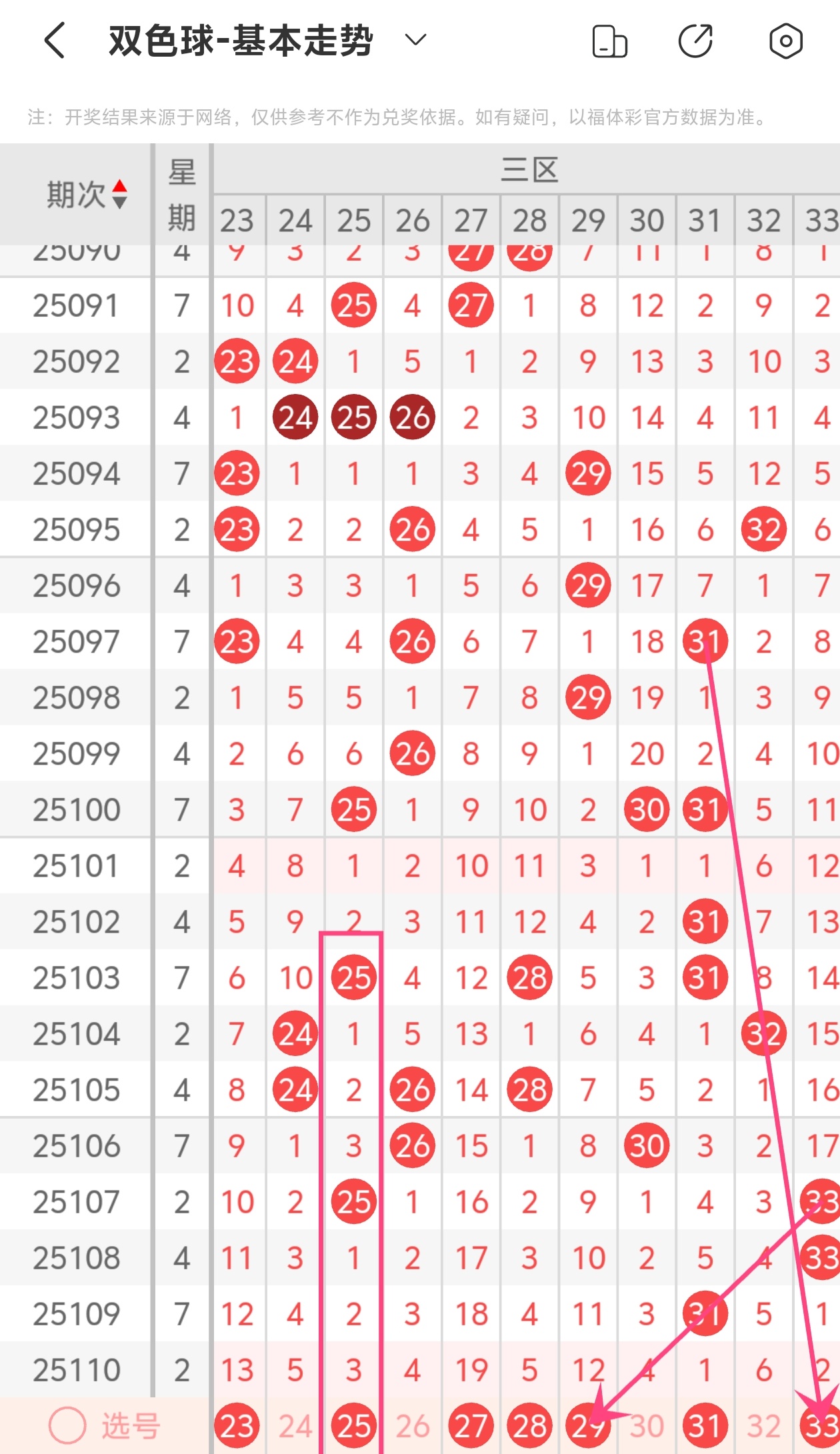Expand the 双色球-基本走势 chart type dropdown
The image size is (840, 1454).
415,40
